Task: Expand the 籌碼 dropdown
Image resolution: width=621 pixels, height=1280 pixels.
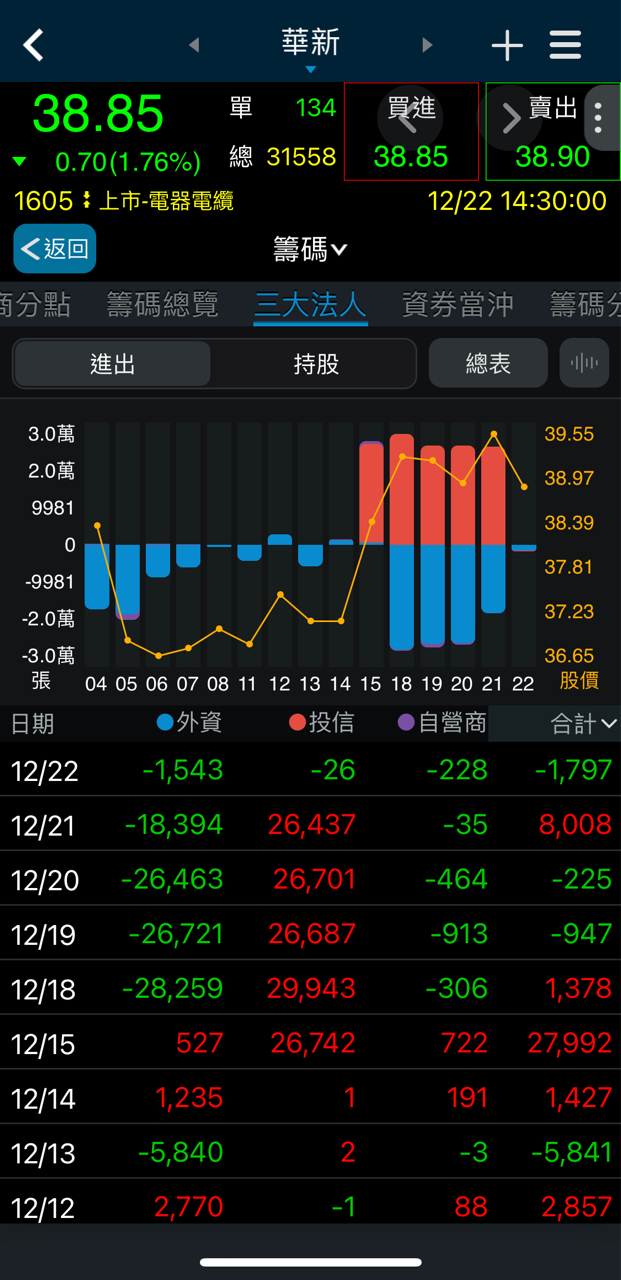Action: coord(310,249)
